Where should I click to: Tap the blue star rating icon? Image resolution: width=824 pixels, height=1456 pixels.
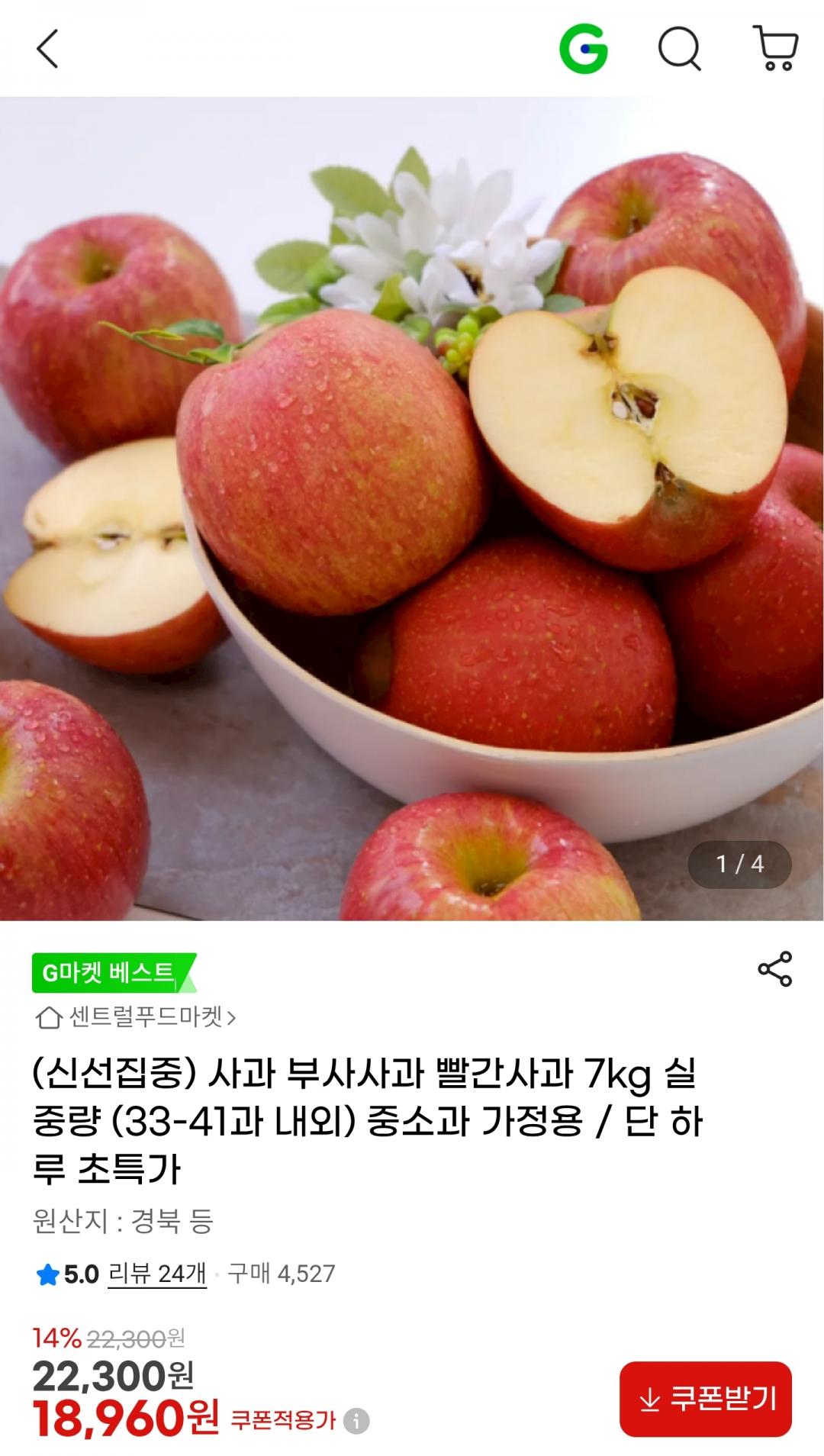click(48, 1266)
